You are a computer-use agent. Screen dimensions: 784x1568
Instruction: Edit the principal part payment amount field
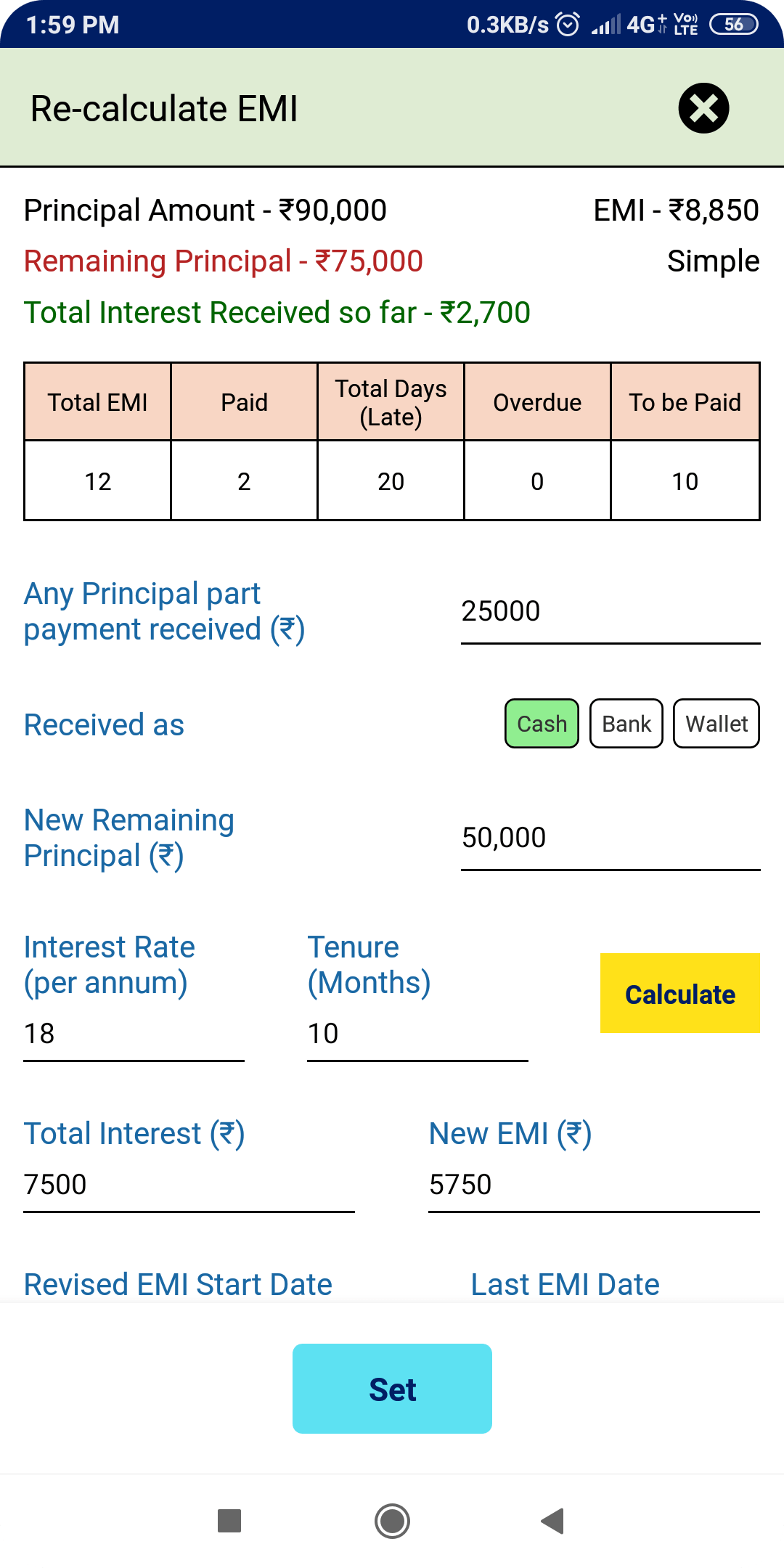[611, 612]
